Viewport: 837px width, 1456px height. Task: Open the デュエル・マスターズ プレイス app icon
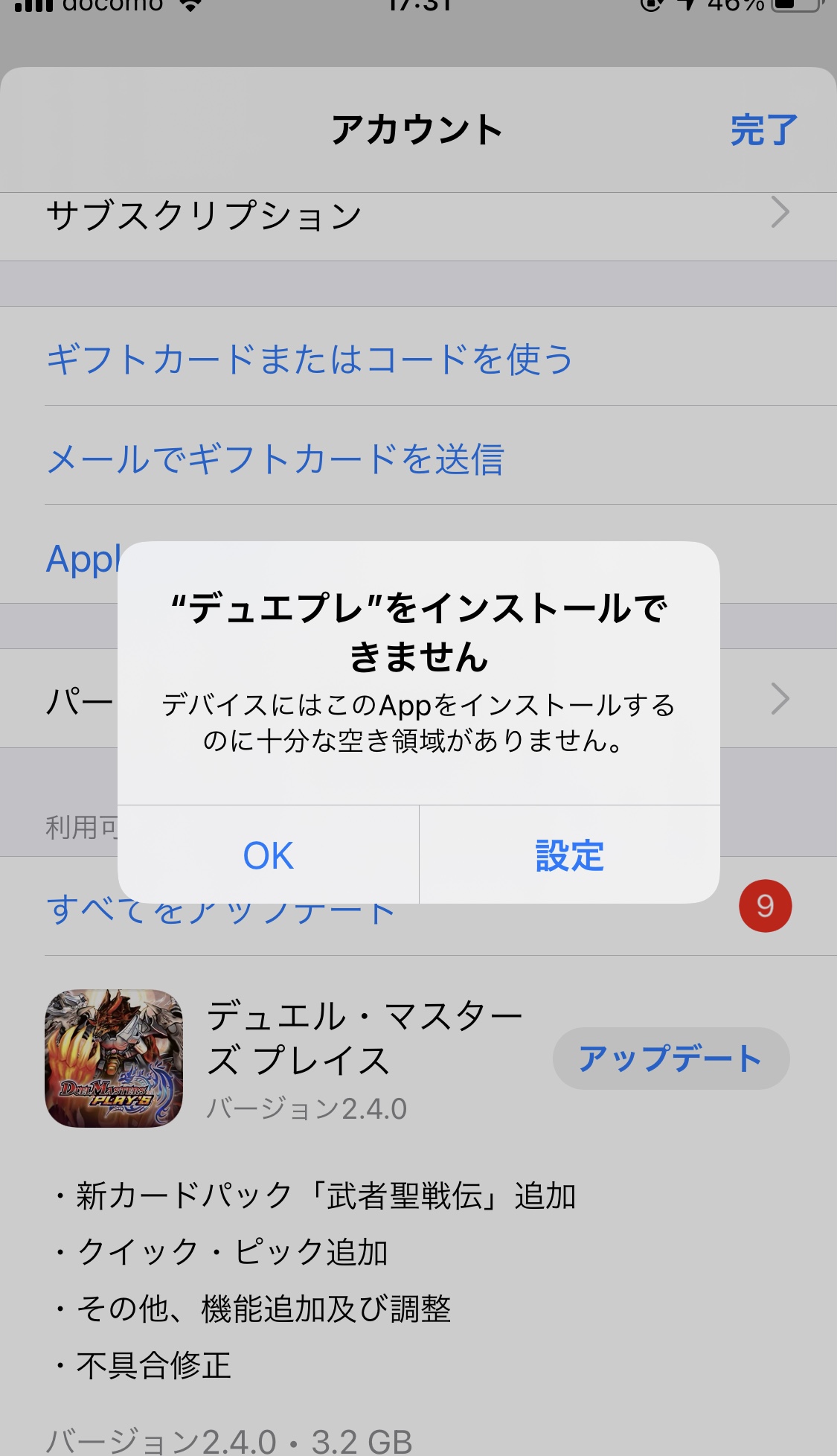[114, 1058]
